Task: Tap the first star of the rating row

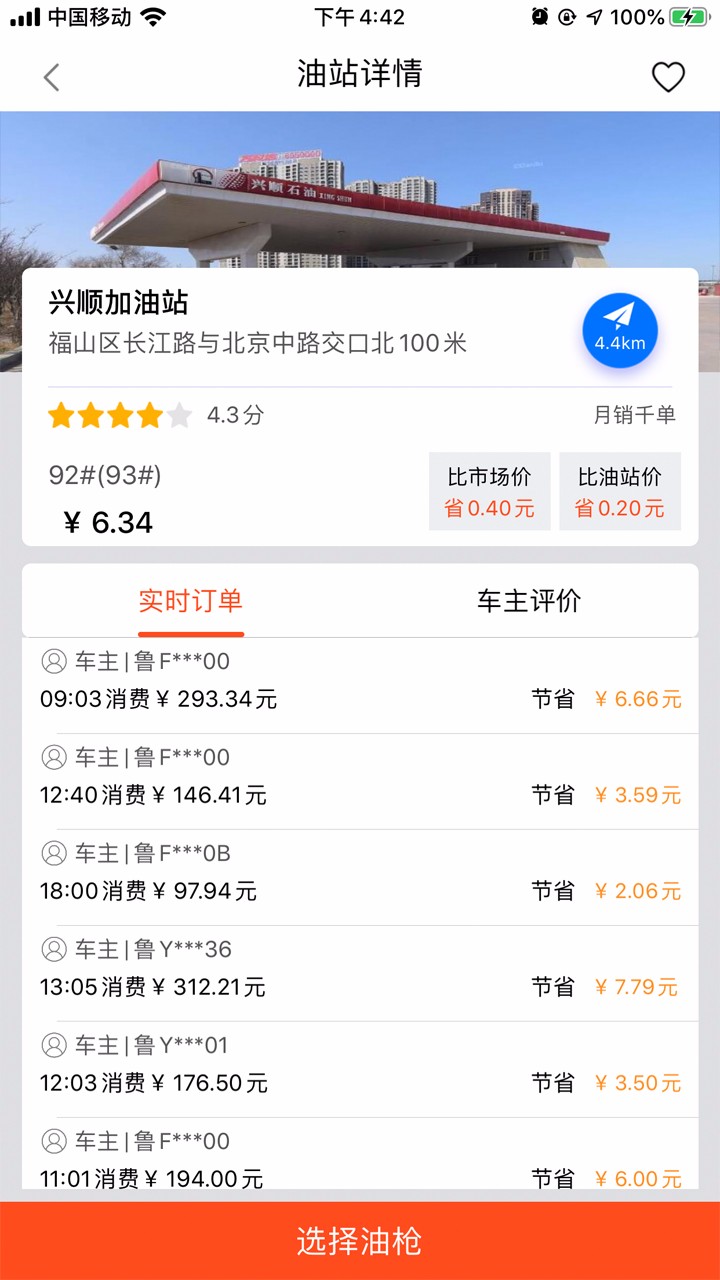Action: point(62,415)
